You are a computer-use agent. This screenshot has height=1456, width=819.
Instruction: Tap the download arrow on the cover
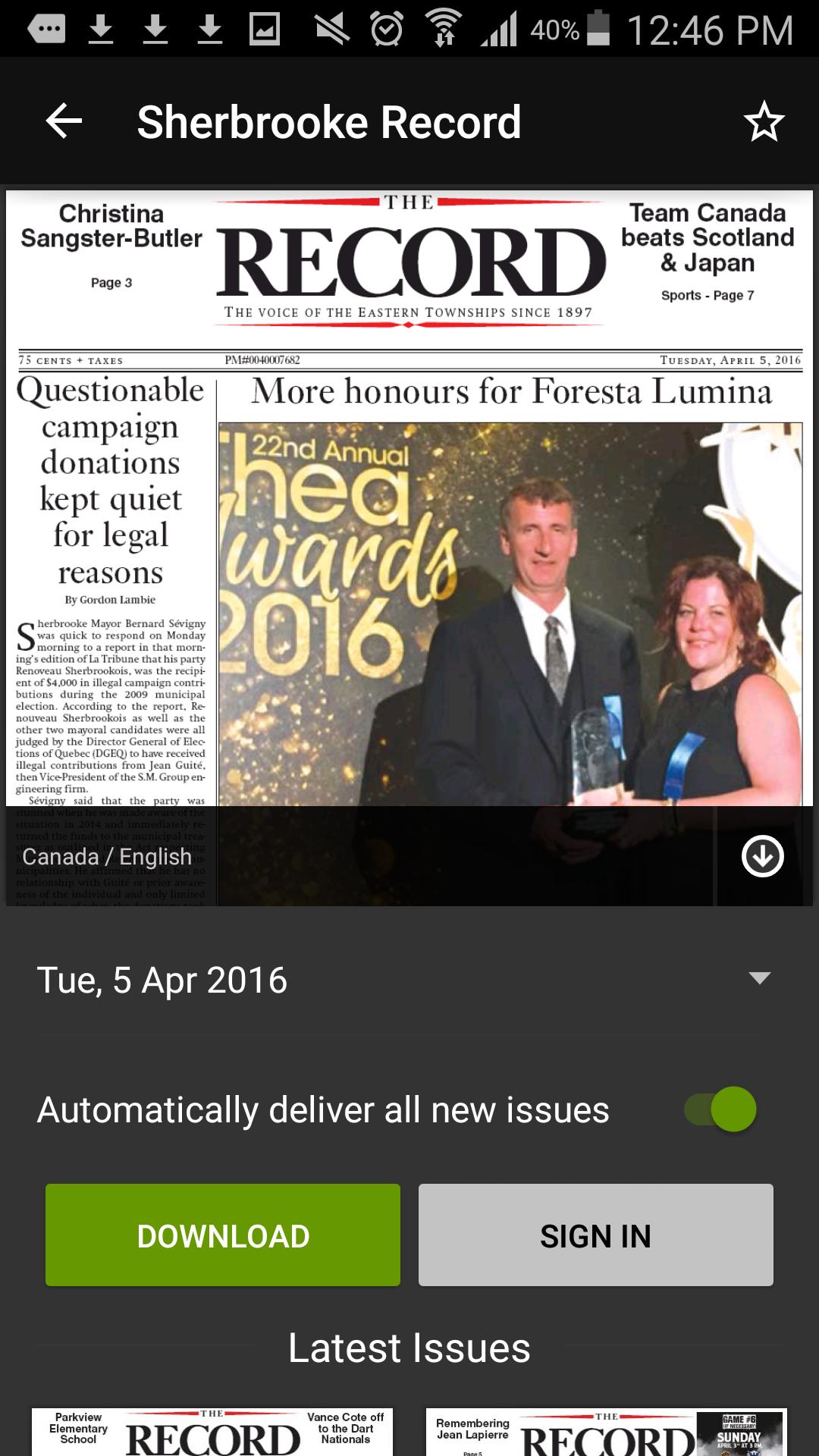(x=762, y=856)
